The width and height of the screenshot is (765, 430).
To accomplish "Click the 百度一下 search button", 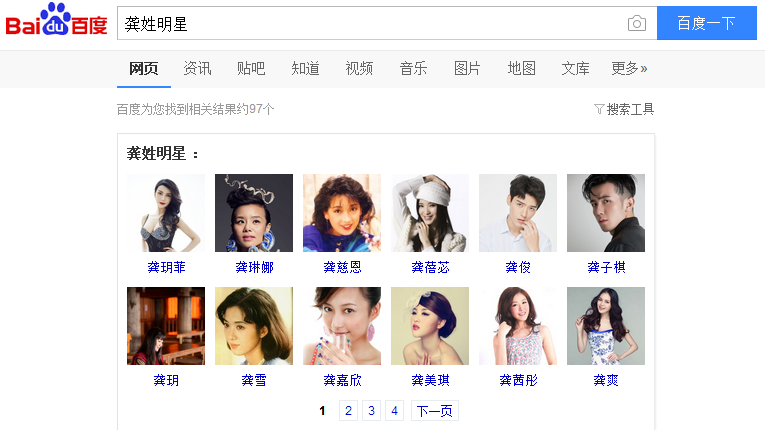I will click(x=706, y=23).
